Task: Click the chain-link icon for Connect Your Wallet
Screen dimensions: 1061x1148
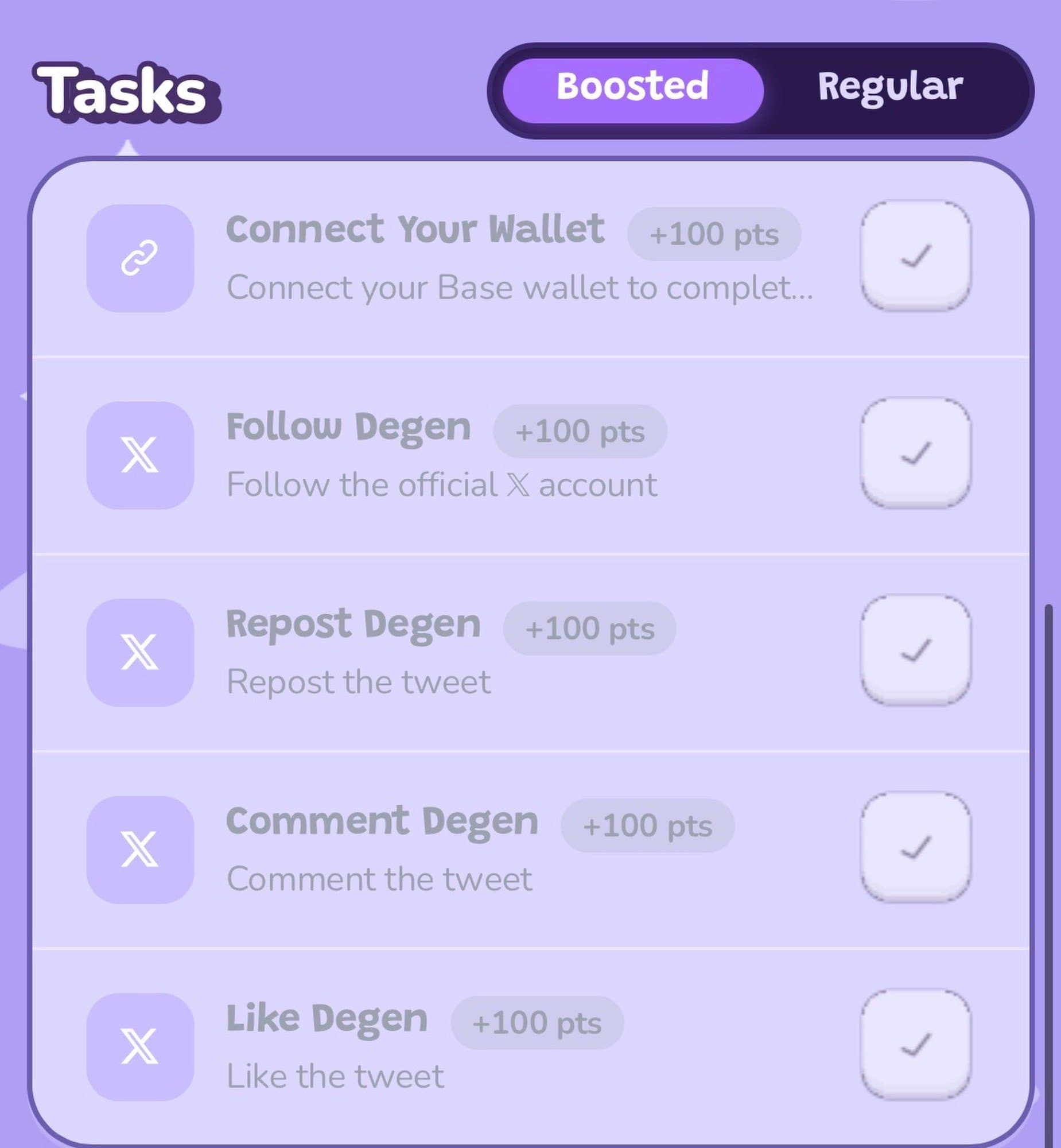Action: tap(142, 257)
